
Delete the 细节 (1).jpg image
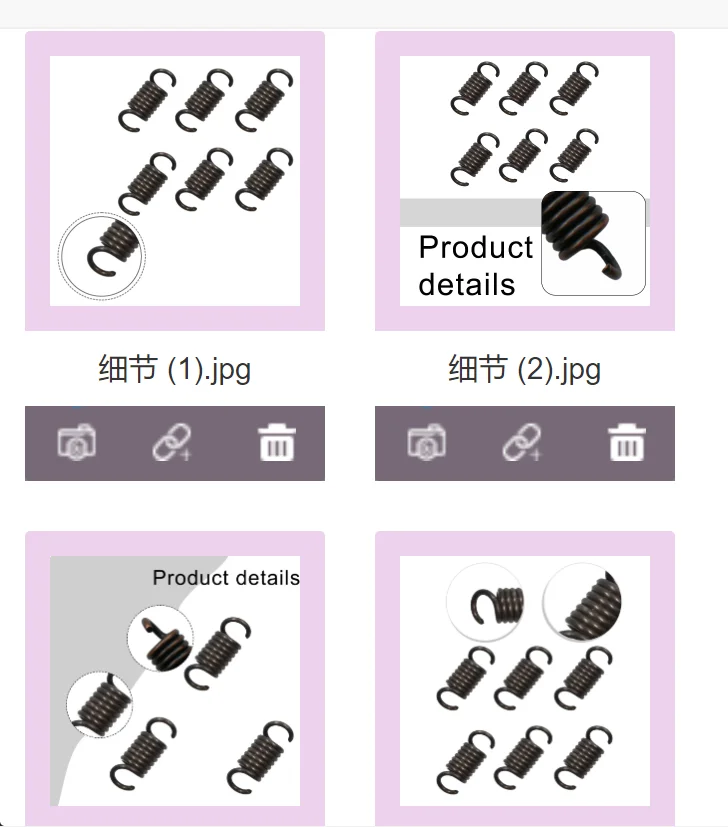pyautogui.click(x=277, y=442)
